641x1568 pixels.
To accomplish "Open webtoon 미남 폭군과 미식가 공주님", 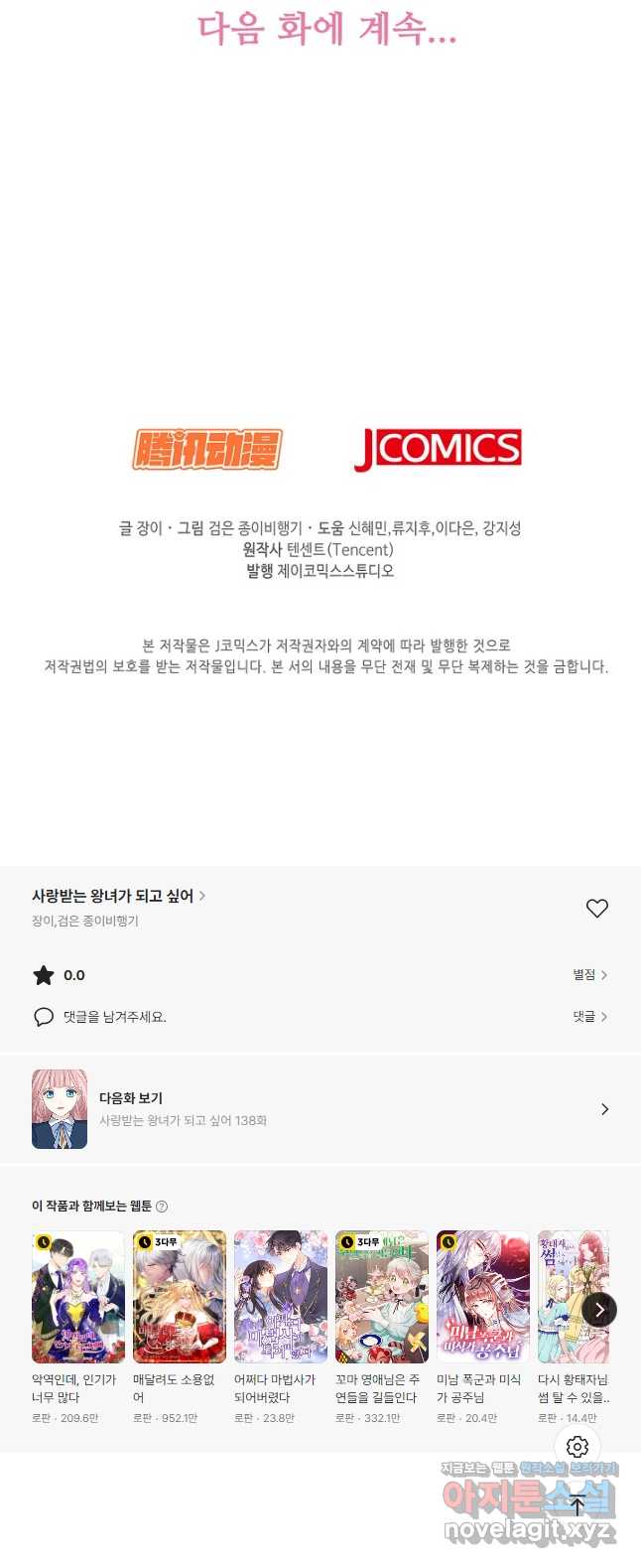I will point(483,1297).
